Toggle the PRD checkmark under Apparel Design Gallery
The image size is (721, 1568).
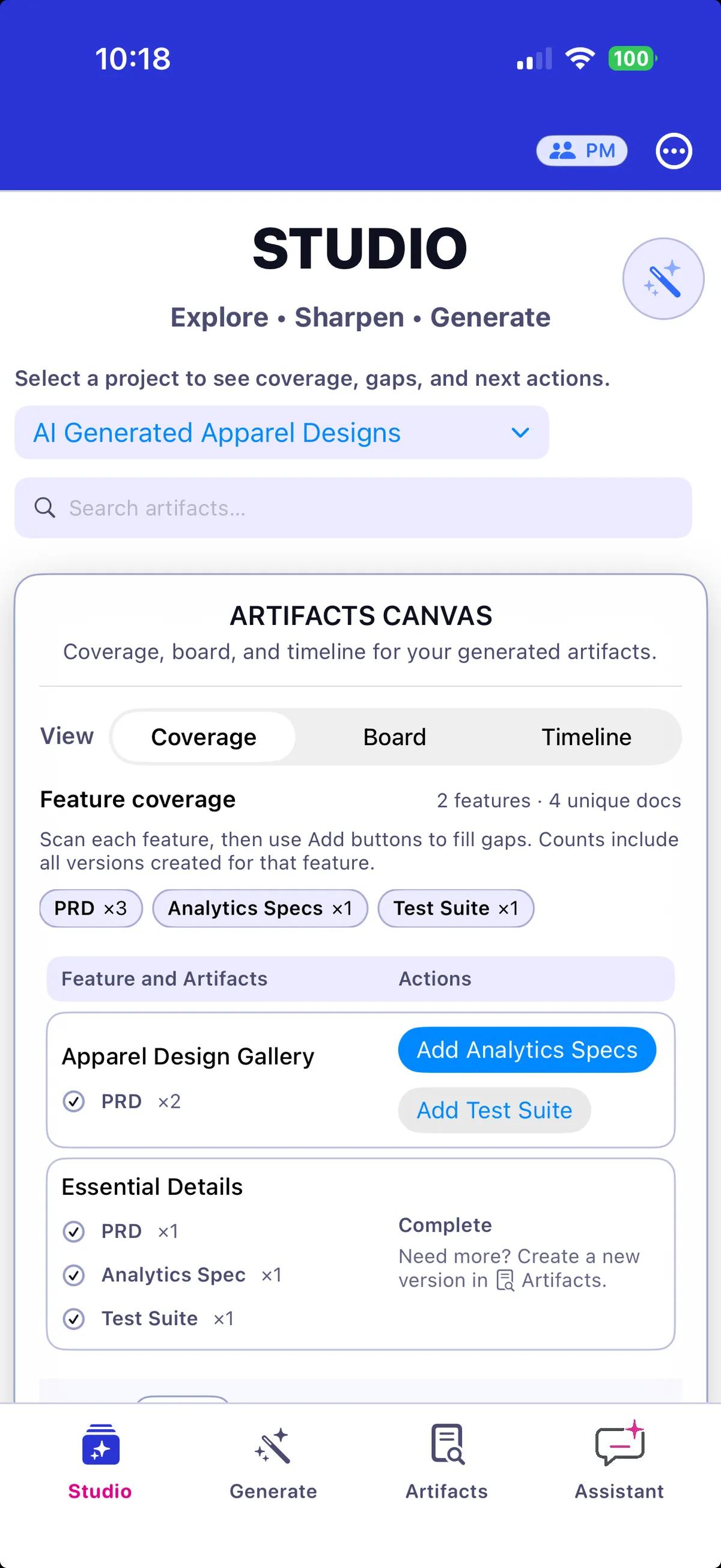74,1101
